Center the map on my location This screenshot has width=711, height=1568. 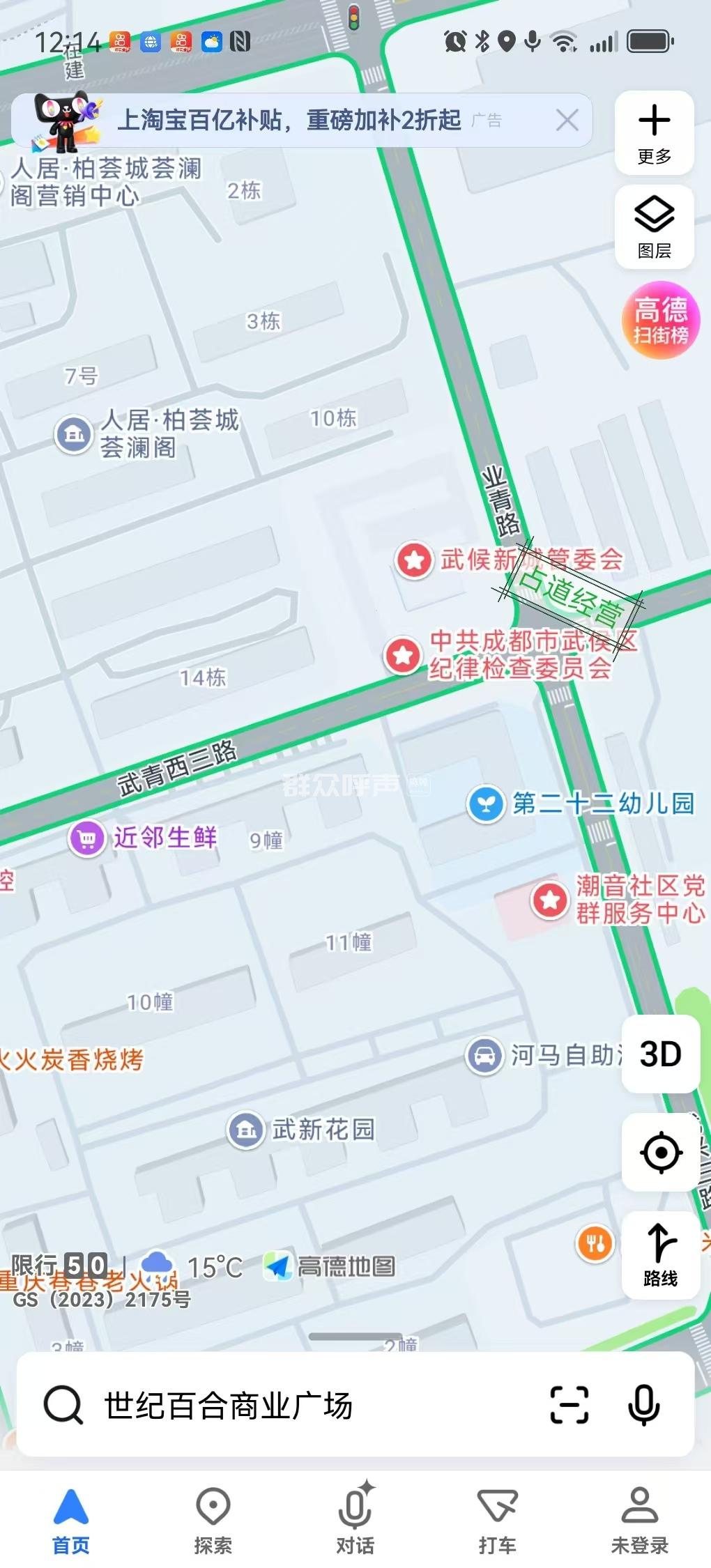pyautogui.click(x=660, y=1152)
